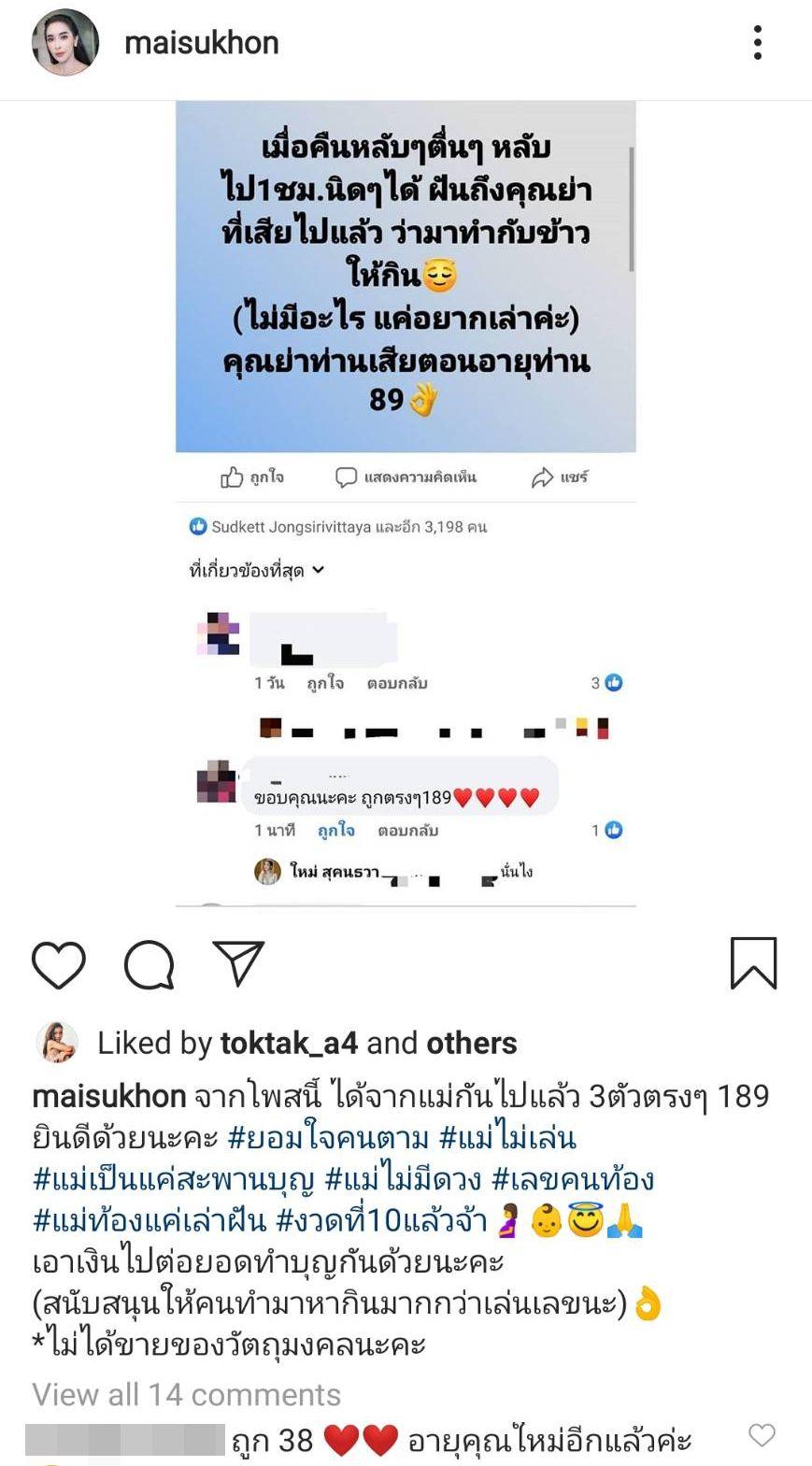Open the #แม่ไม่เล่น hashtag
The image size is (812, 1466).
pyautogui.click(x=506, y=1138)
